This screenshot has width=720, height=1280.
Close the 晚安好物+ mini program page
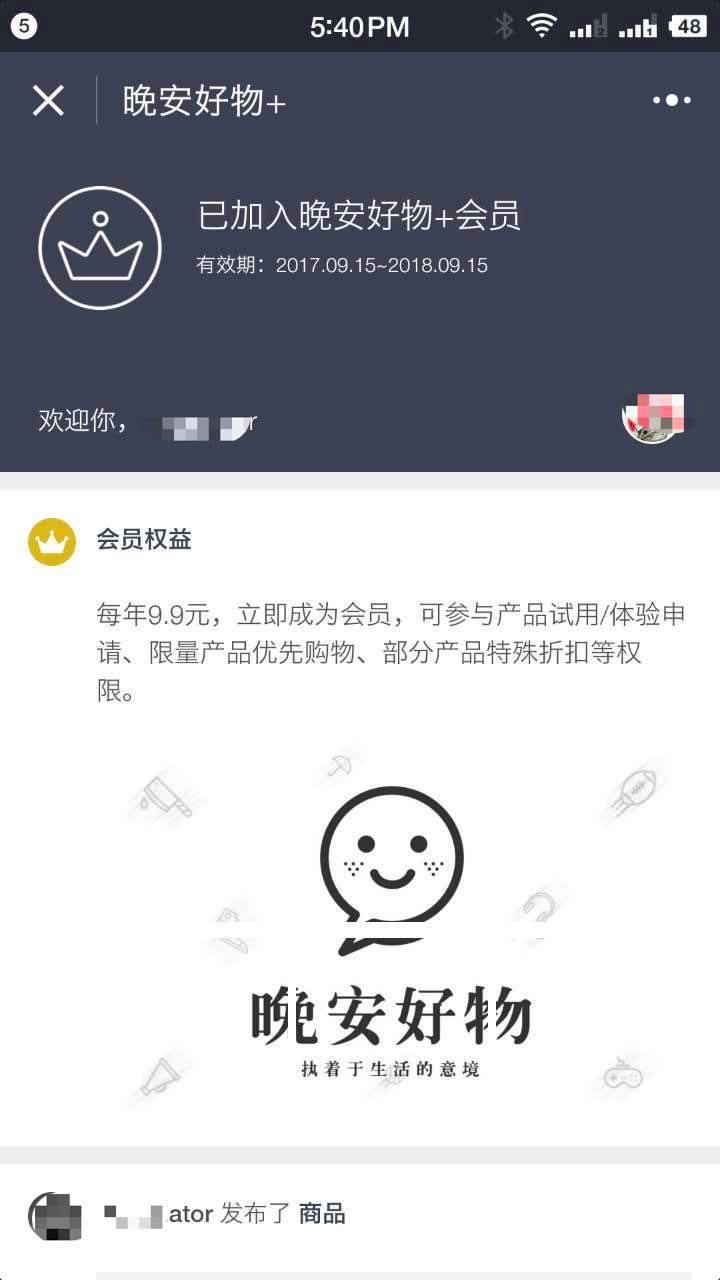[x=48, y=100]
